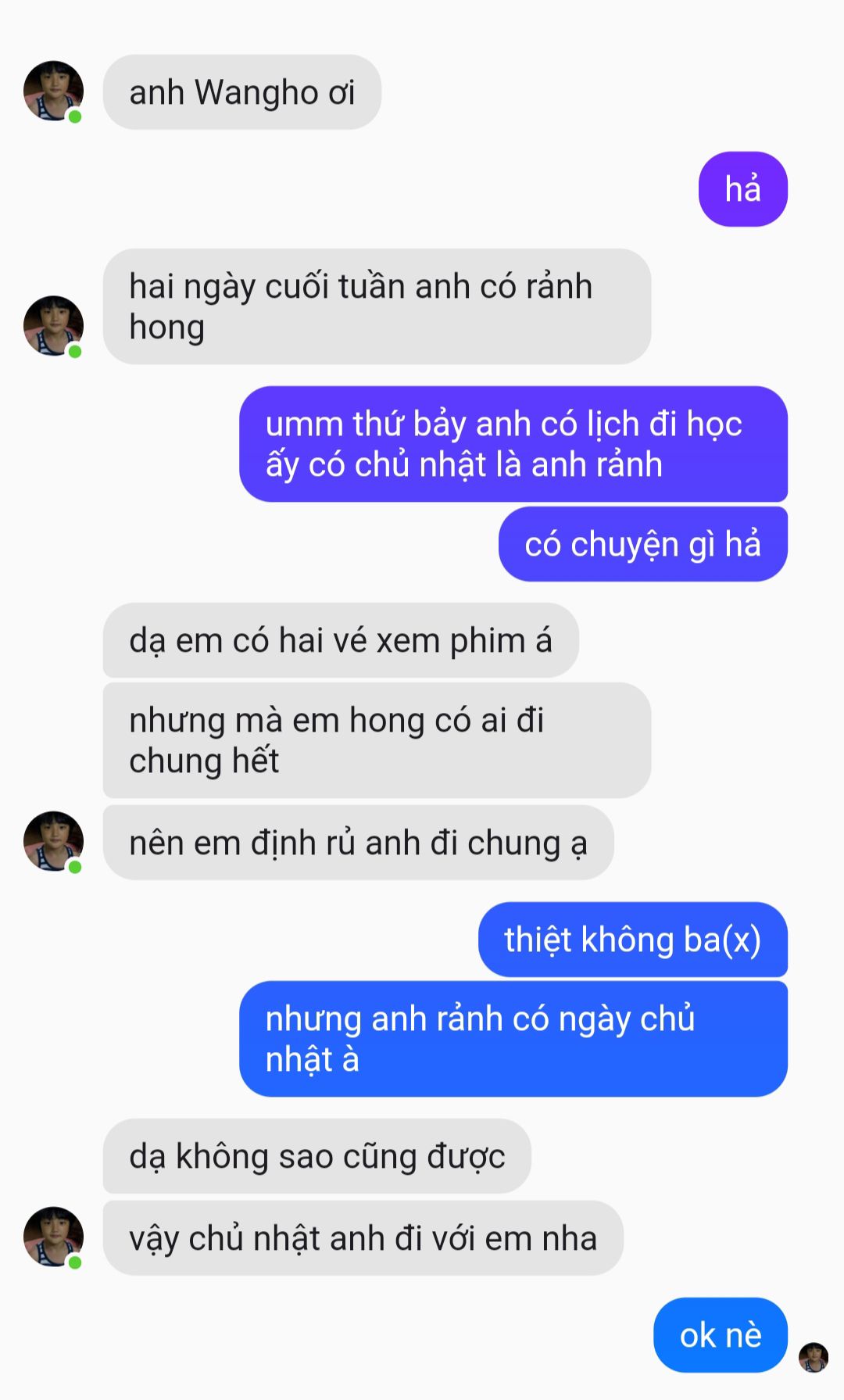844x1400 pixels.
Task: Select avatar next to "vậy chủ nhật anh đi"
Action: tap(53, 1237)
